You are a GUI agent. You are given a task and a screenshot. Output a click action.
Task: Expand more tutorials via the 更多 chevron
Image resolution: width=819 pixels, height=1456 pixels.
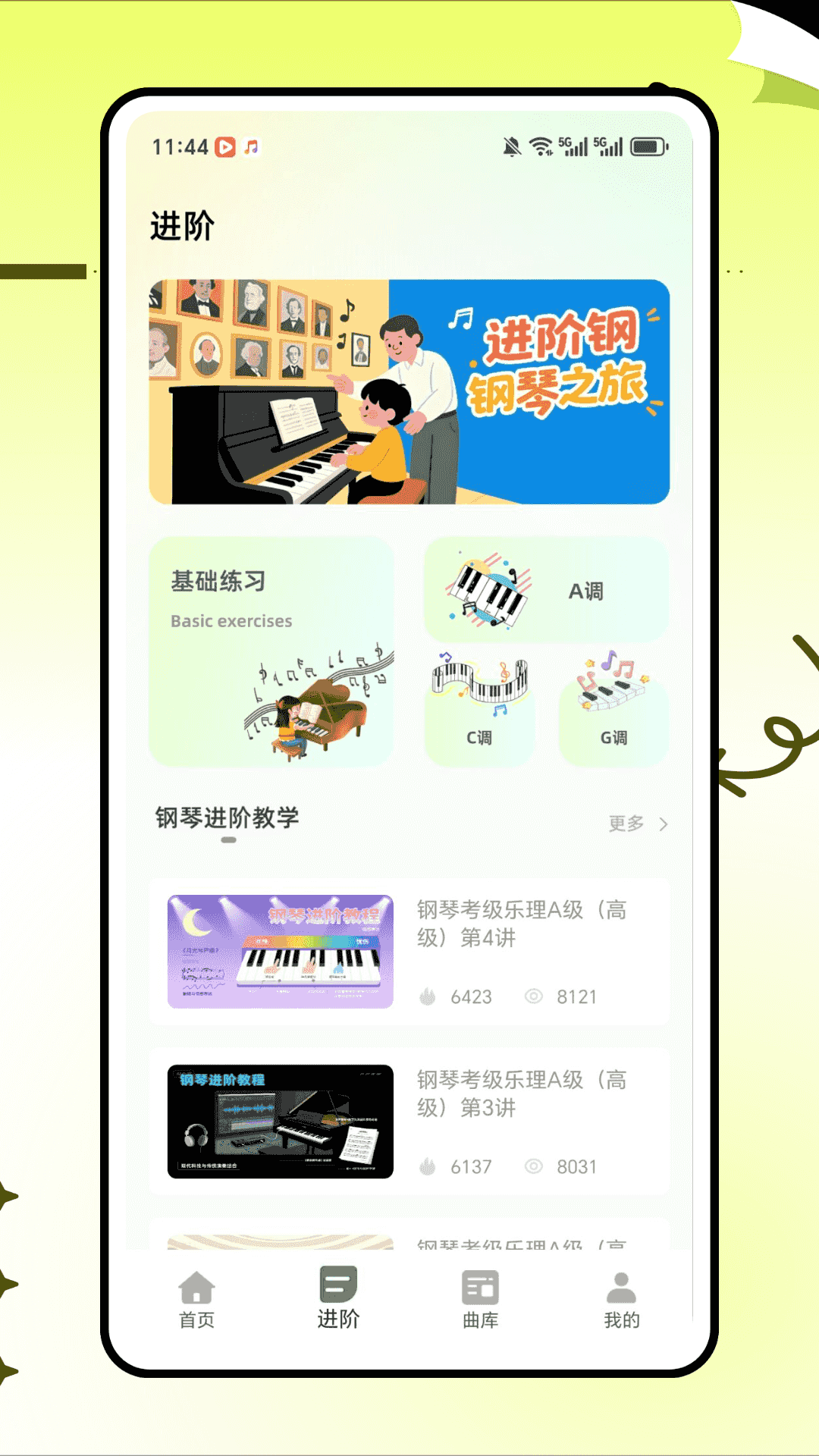662,824
